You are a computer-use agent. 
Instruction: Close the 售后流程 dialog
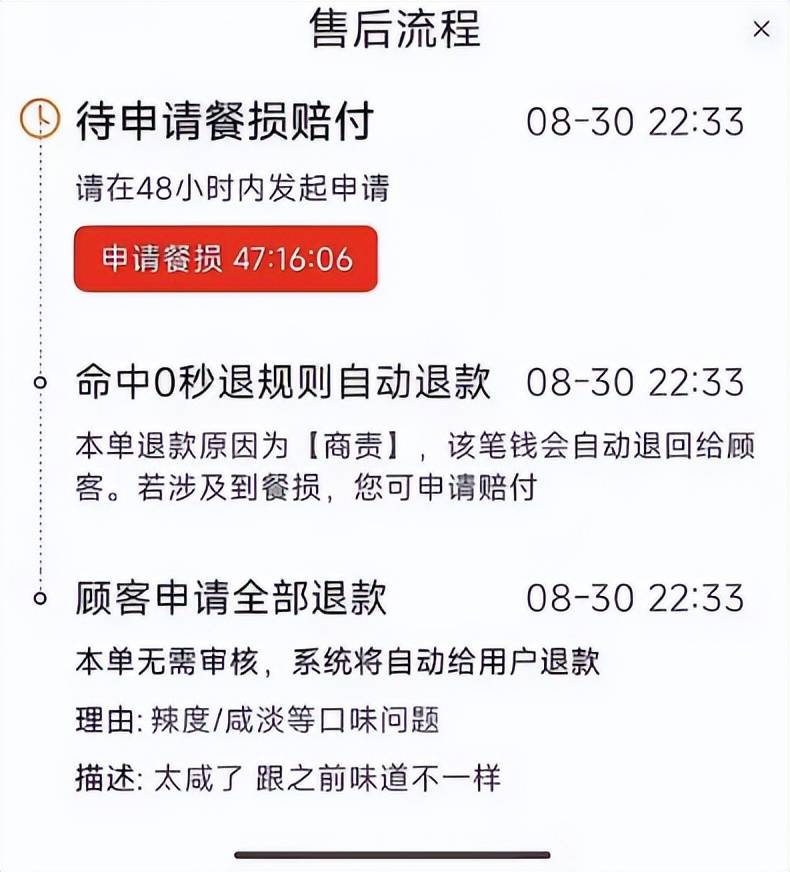click(x=761, y=29)
